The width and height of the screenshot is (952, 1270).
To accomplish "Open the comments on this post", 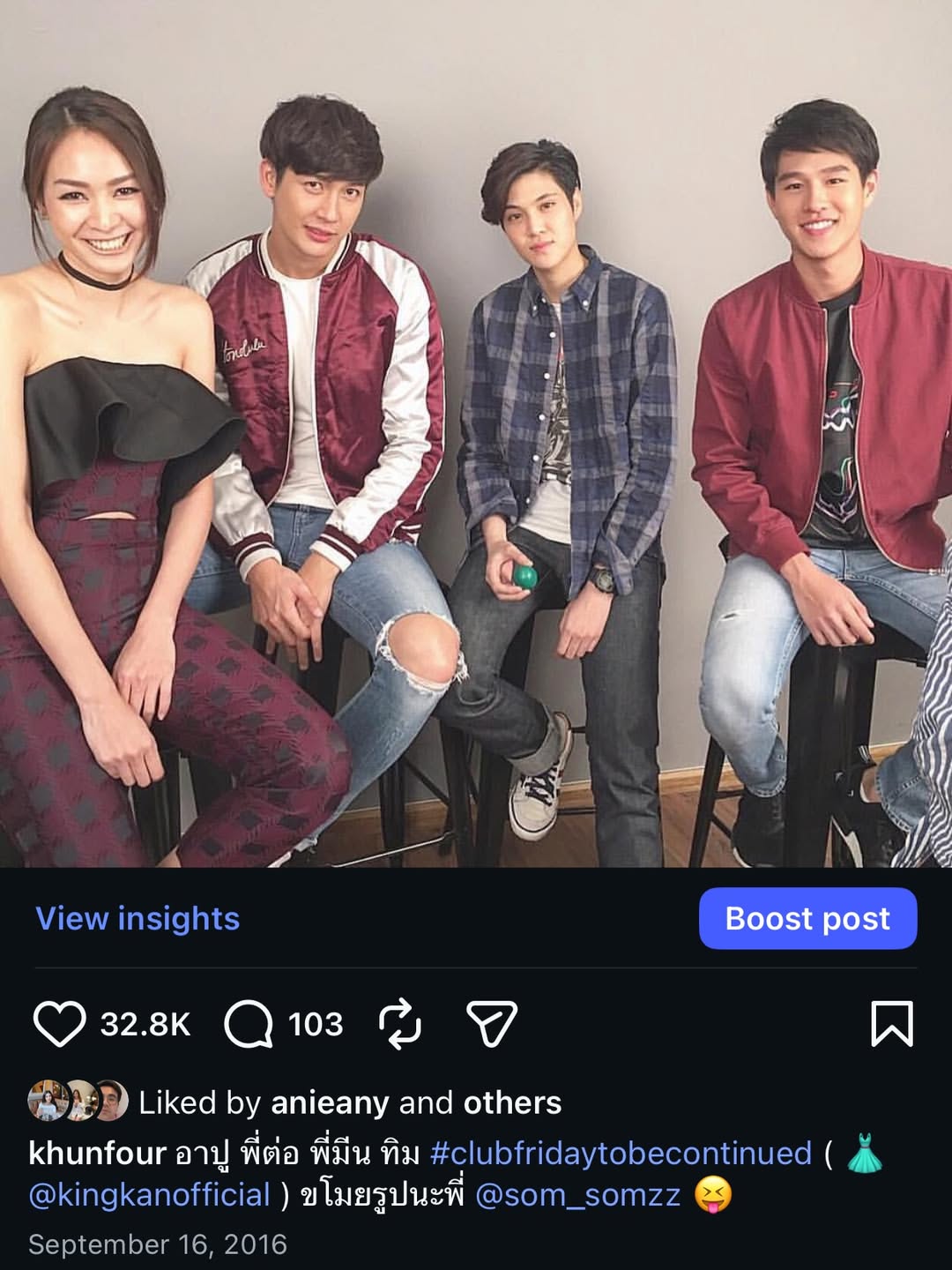I will point(249,1024).
